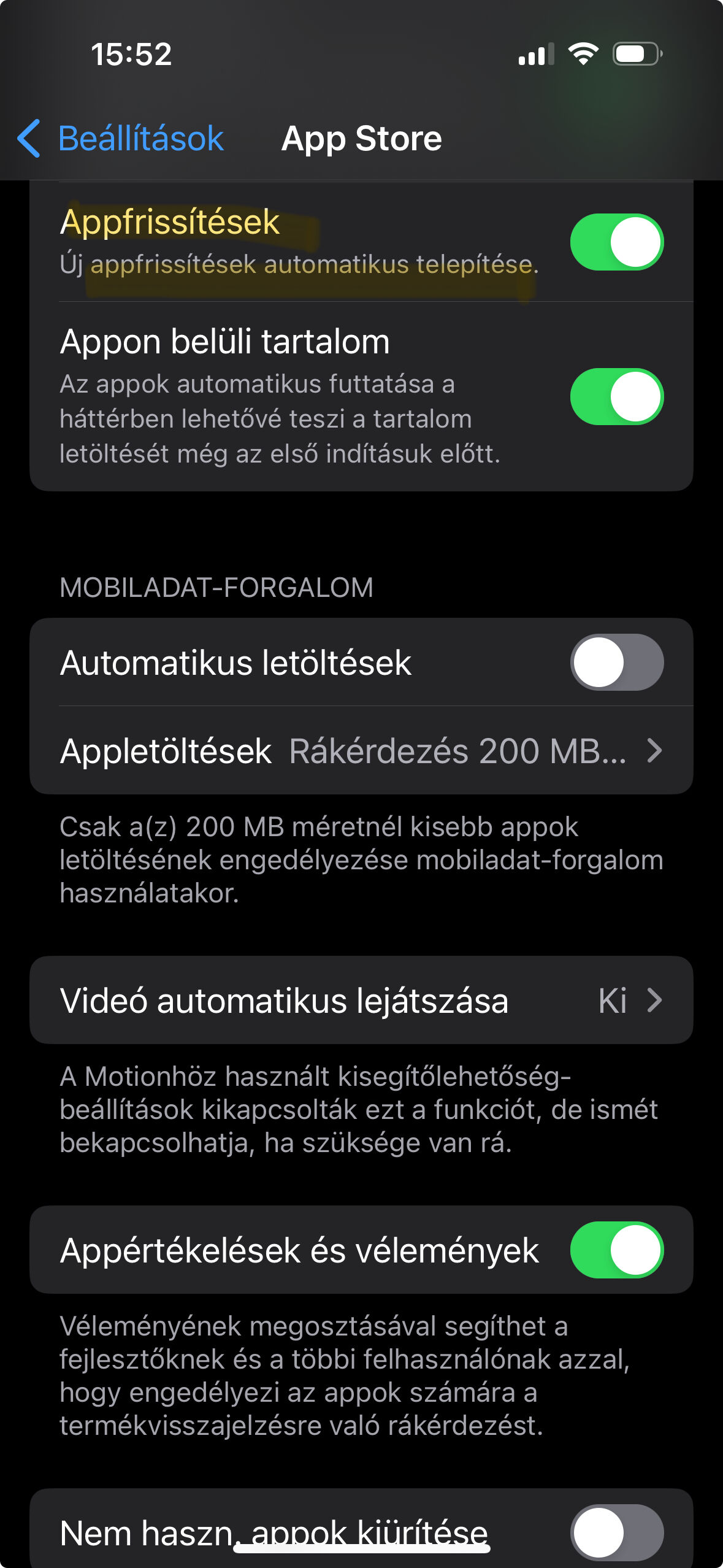This screenshot has width=723, height=1568.
Task: Disable Appon belüli tartalom
Action: pos(617,396)
